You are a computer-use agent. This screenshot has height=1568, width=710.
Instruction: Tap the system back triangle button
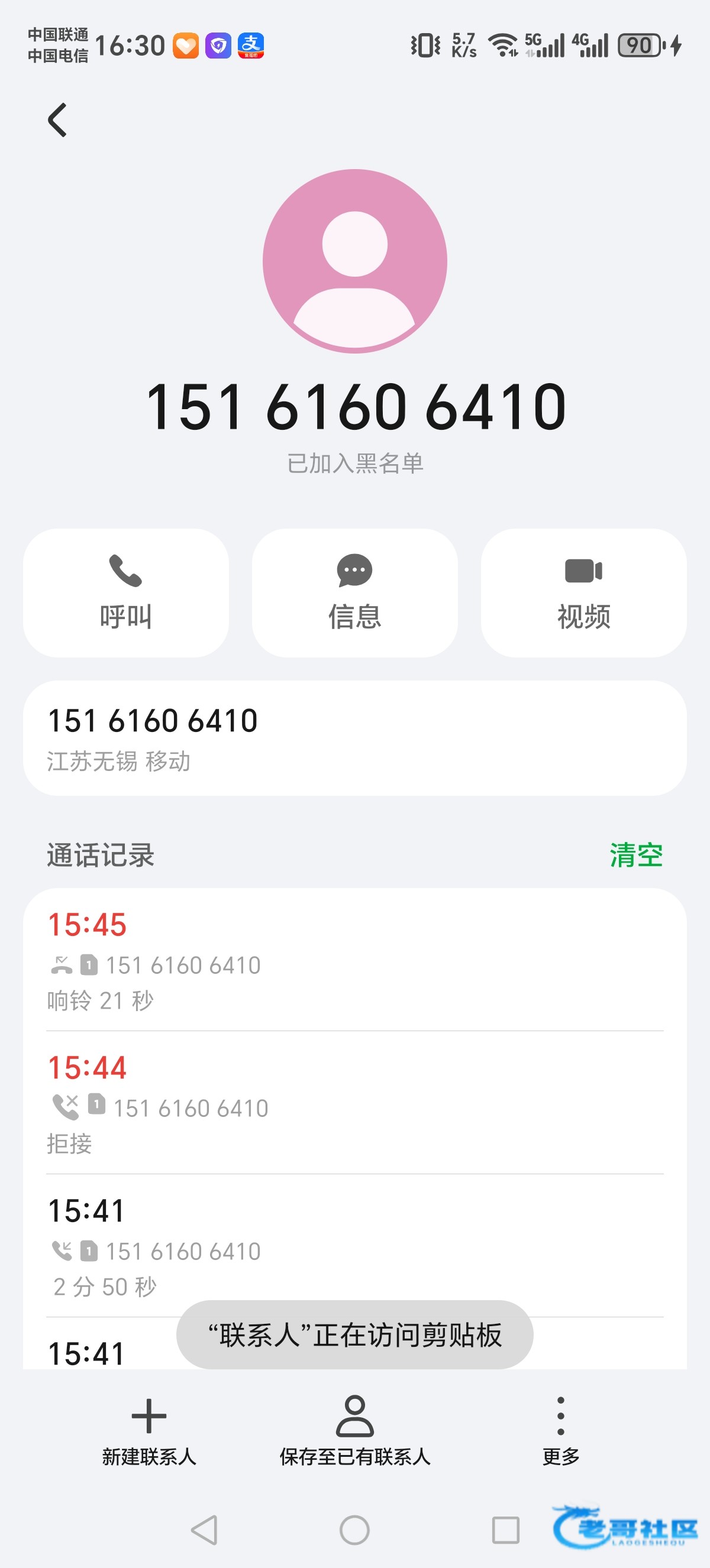205,1530
